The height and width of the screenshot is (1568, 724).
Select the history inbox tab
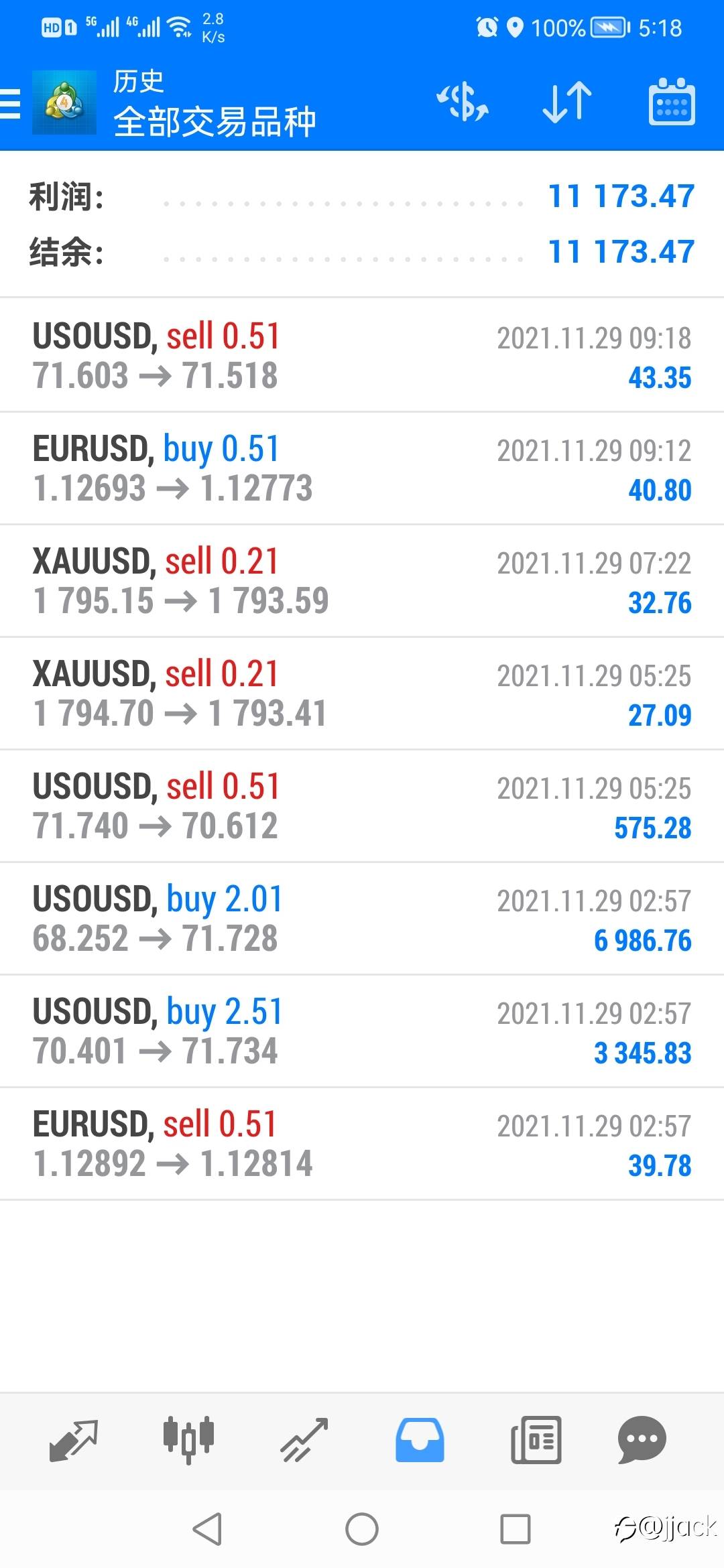click(420, 1440)
